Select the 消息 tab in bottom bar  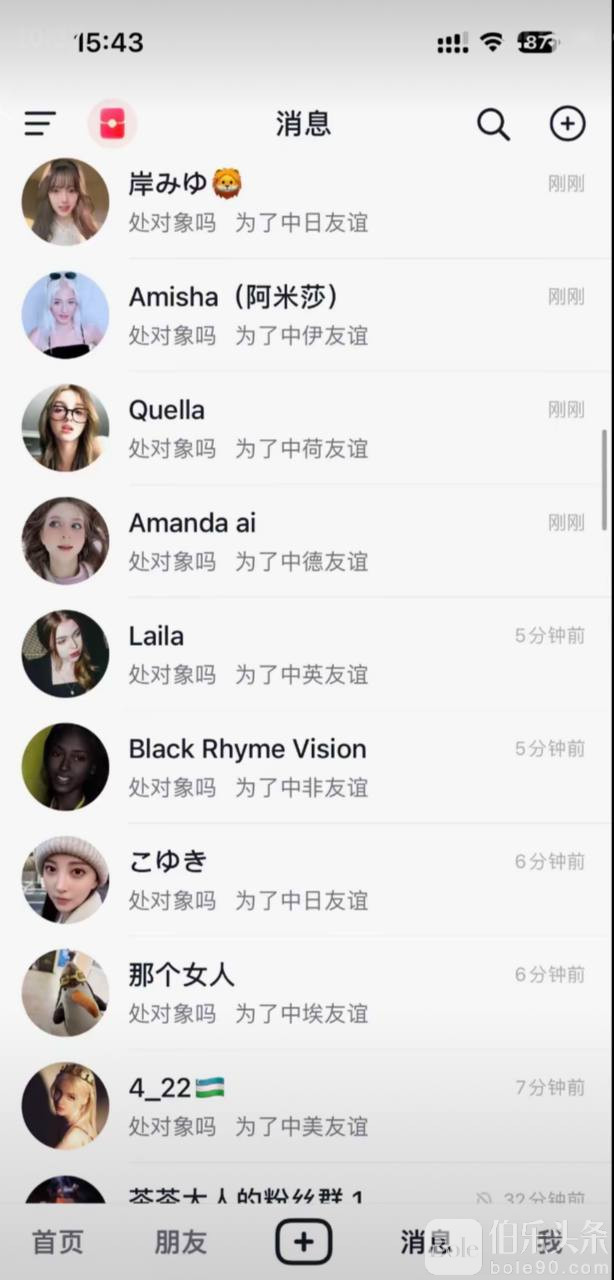[426, 1242]
